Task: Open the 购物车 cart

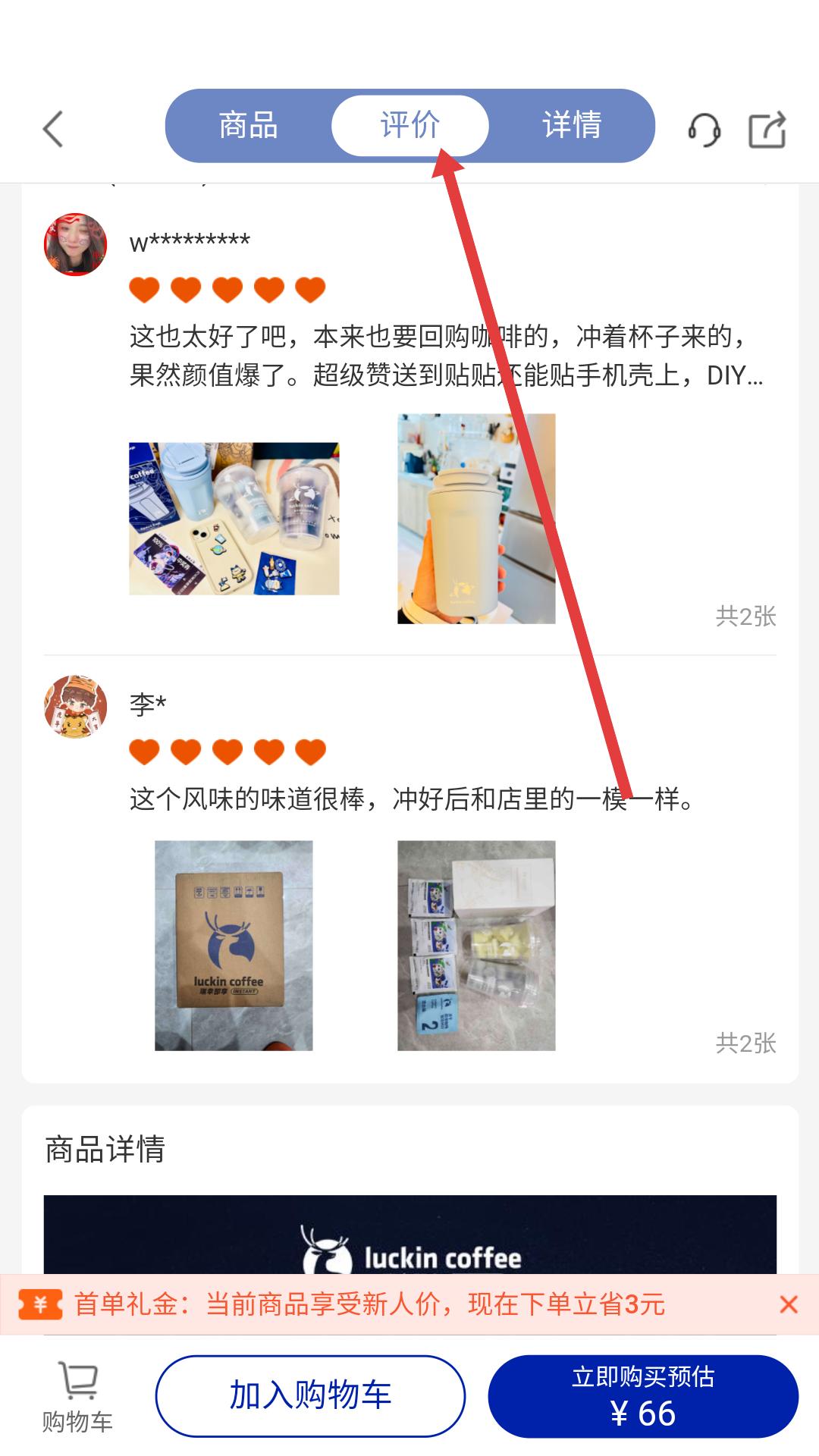Action: (77, 1397)
